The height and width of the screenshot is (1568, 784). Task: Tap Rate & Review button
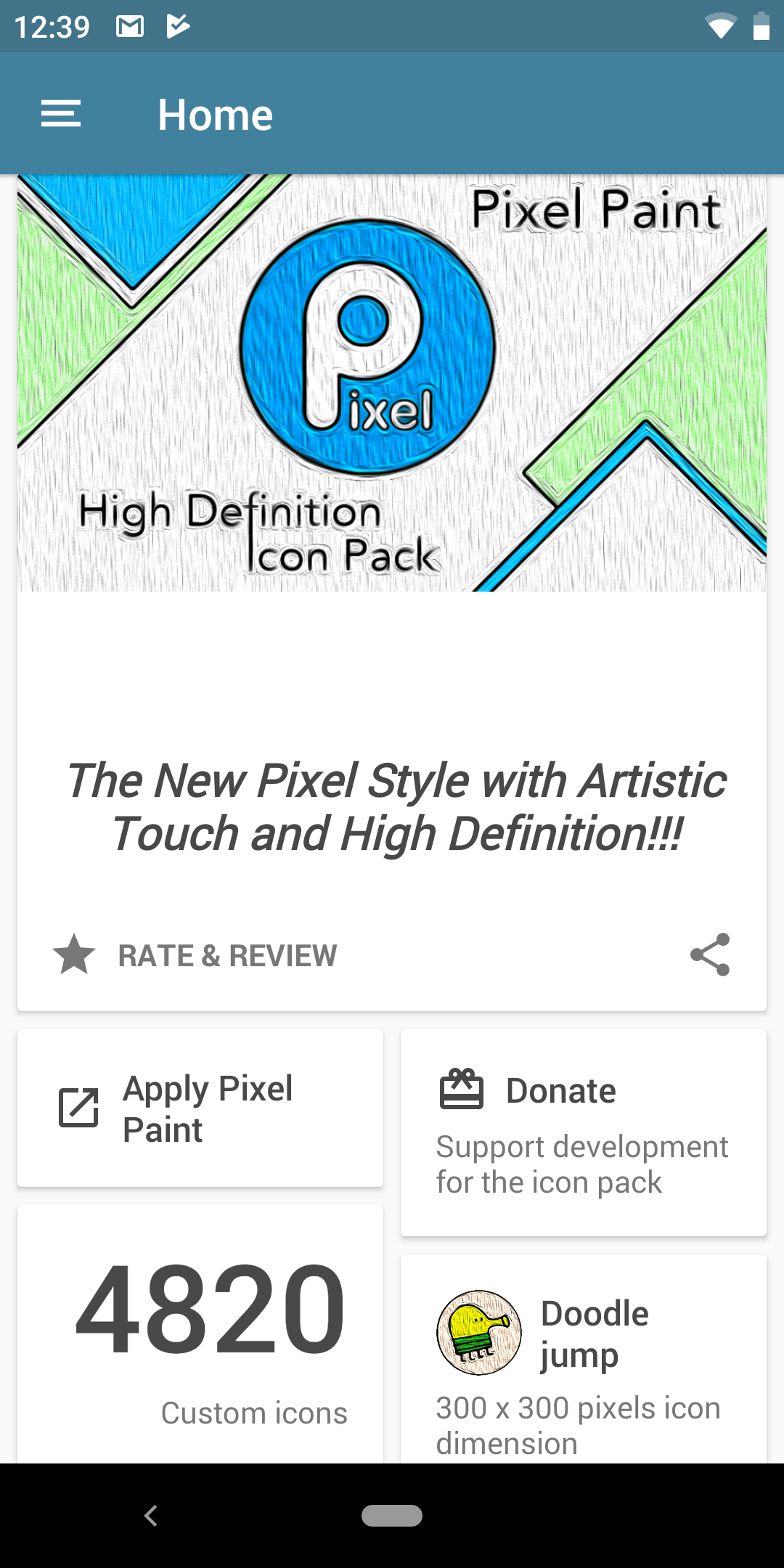196,955
